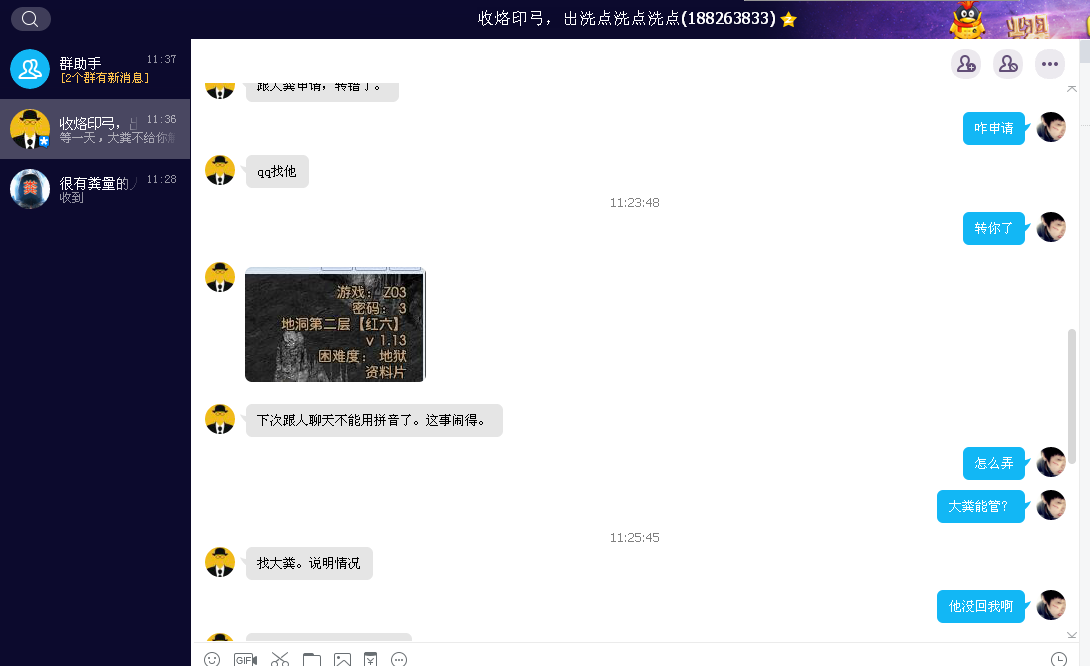Tap the picture icon to send image

(343, 659)
